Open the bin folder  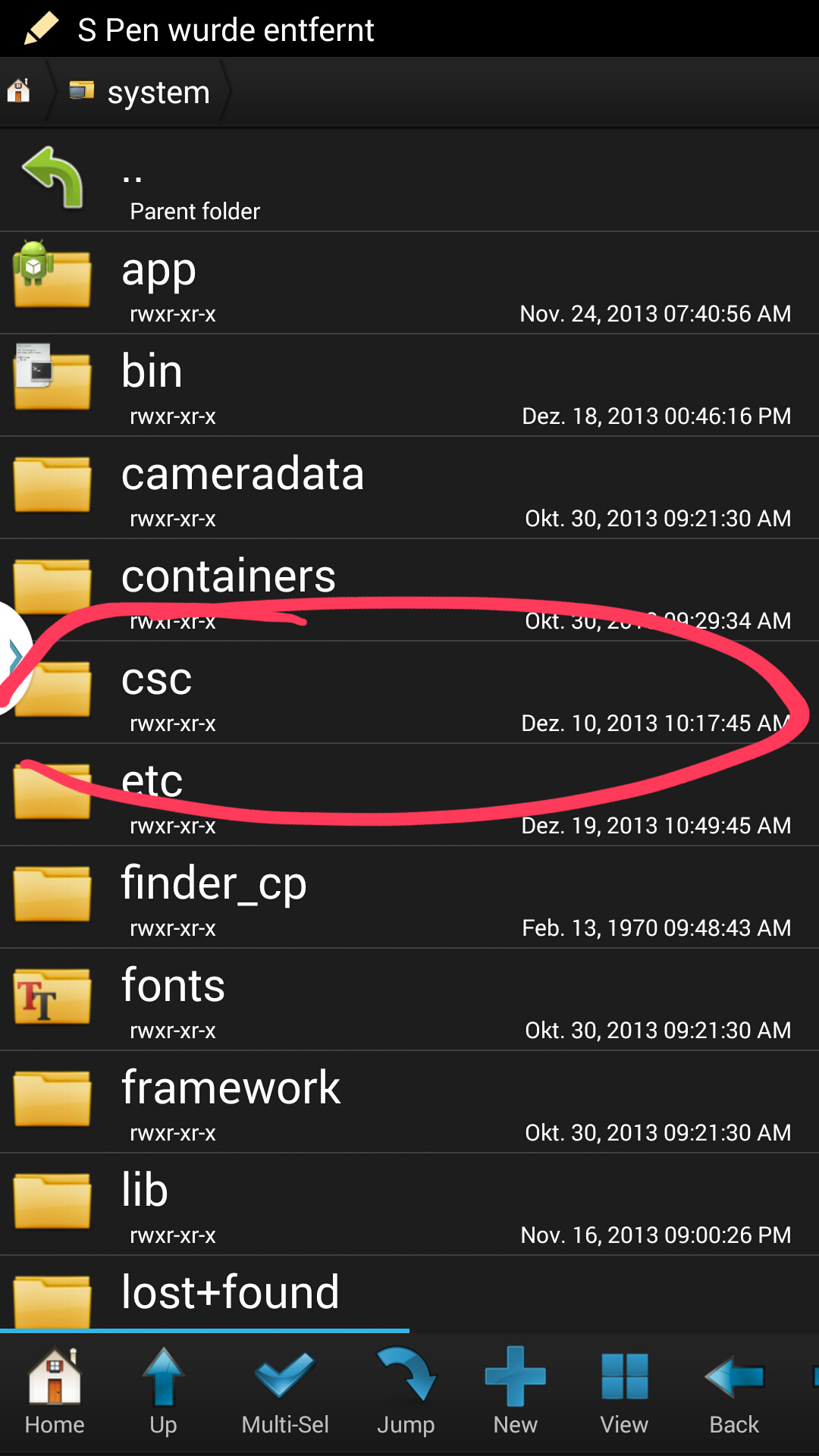point(409,385)
